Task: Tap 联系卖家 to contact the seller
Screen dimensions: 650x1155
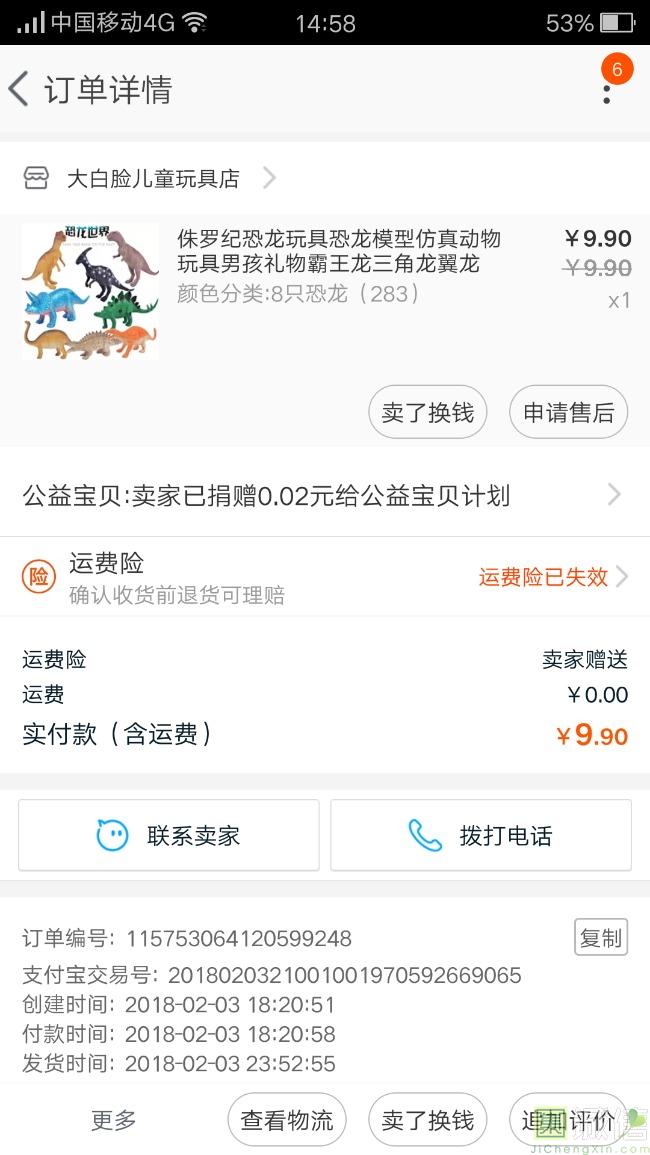Action: [x=169, y=835]
